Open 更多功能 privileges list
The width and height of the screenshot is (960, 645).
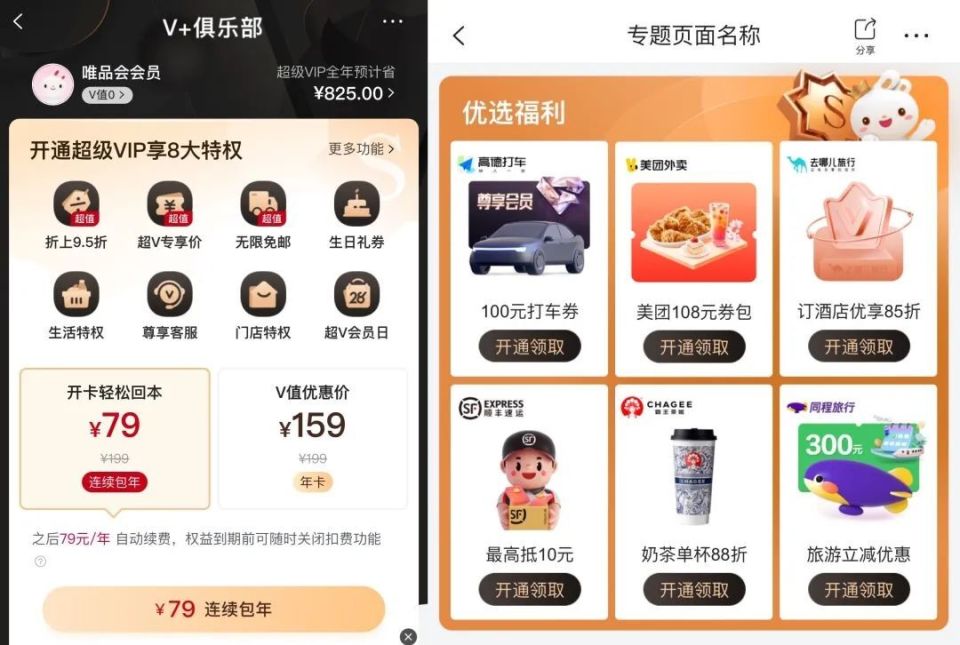coord(361,149)
